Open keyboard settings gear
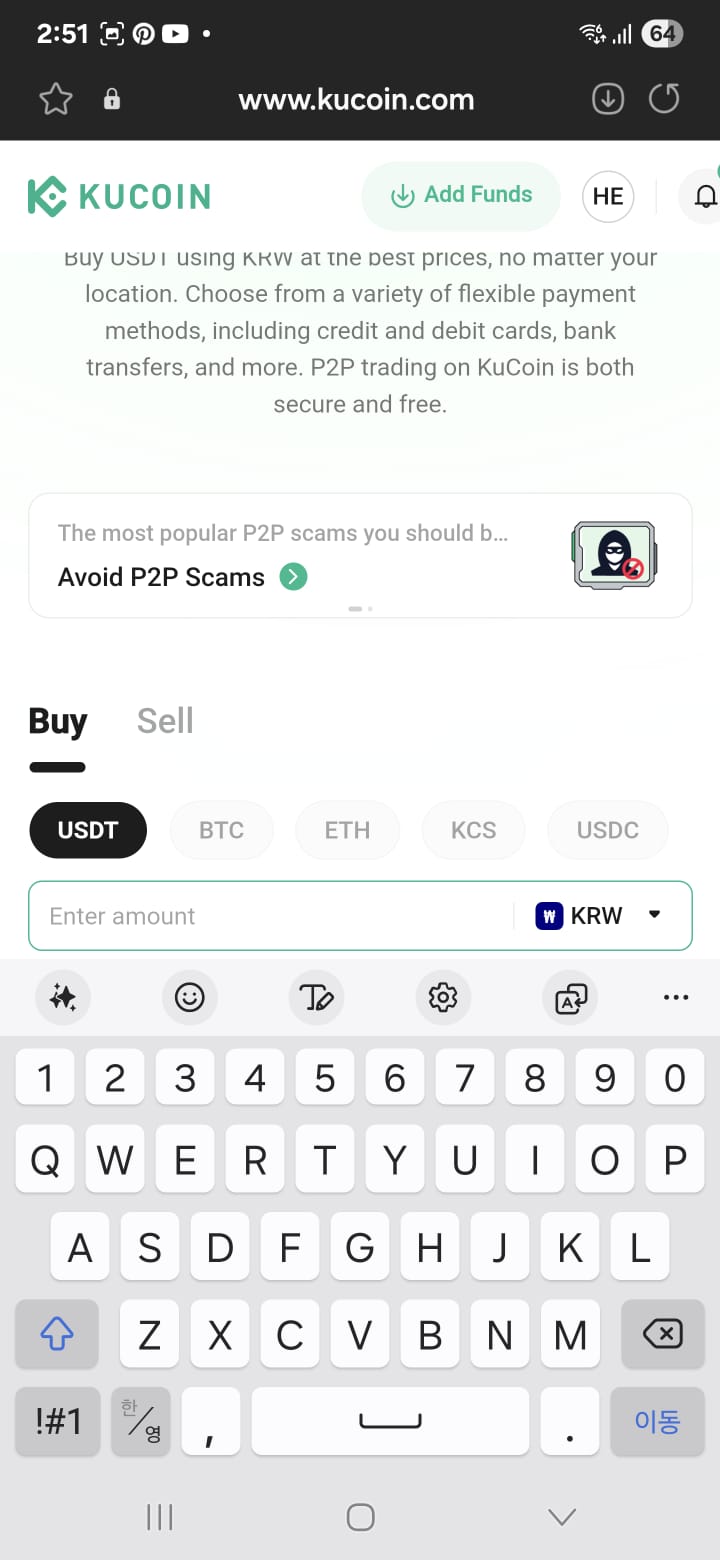The image size is (720, 1560). click(443, 997)
